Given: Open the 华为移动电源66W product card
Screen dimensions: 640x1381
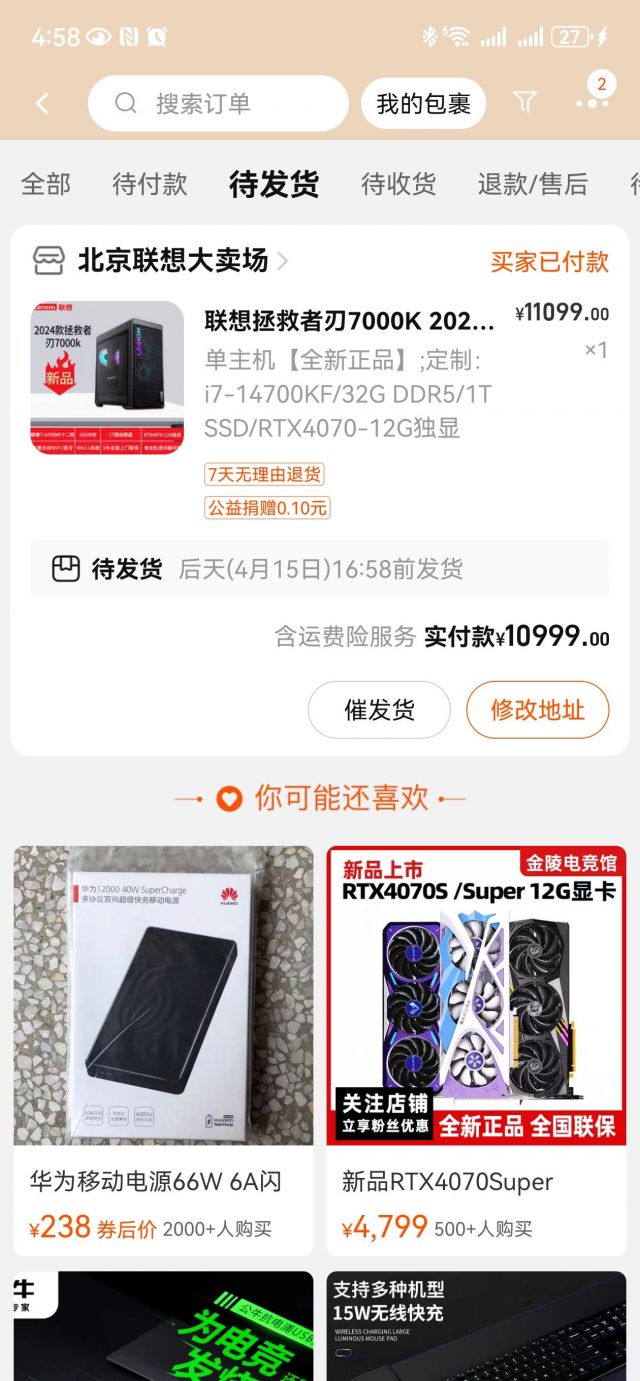Looking at the screenshot, I should [163, 1050].
